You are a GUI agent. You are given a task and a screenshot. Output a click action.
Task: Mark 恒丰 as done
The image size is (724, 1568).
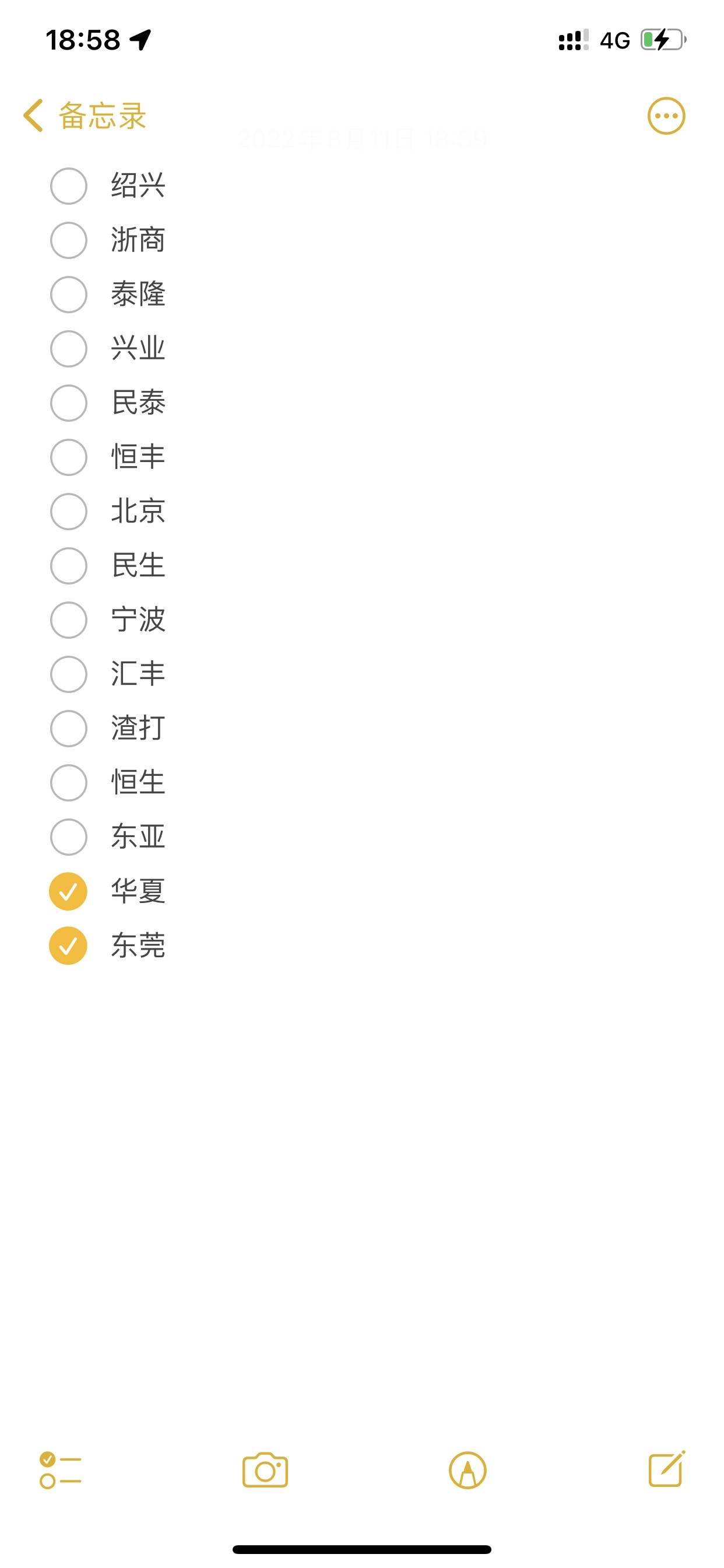(68, 457)
